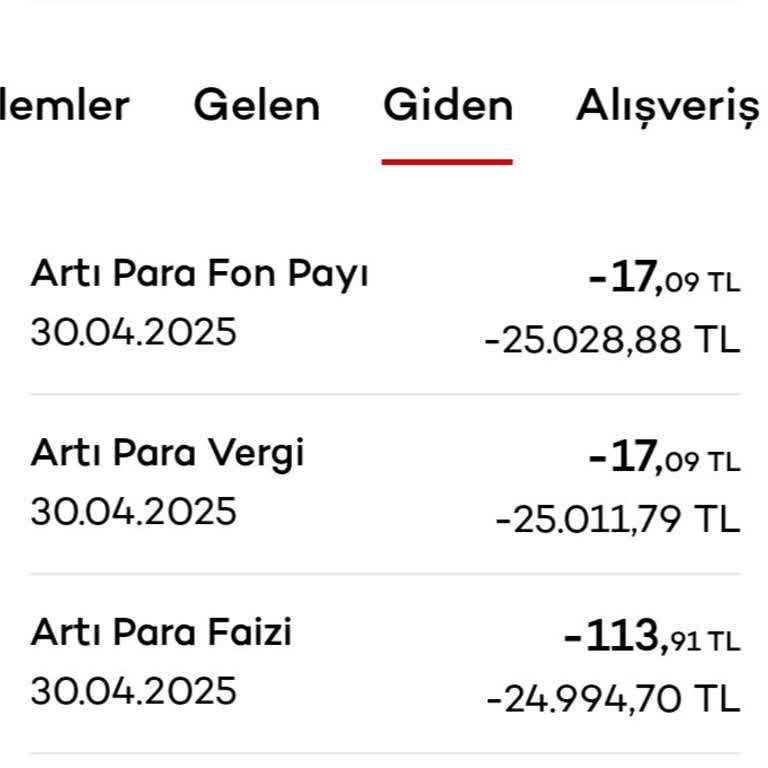This screenshot has height=768, width=768.
Task: Show the partially visible İşlemler tab
Action: (66, 106)
